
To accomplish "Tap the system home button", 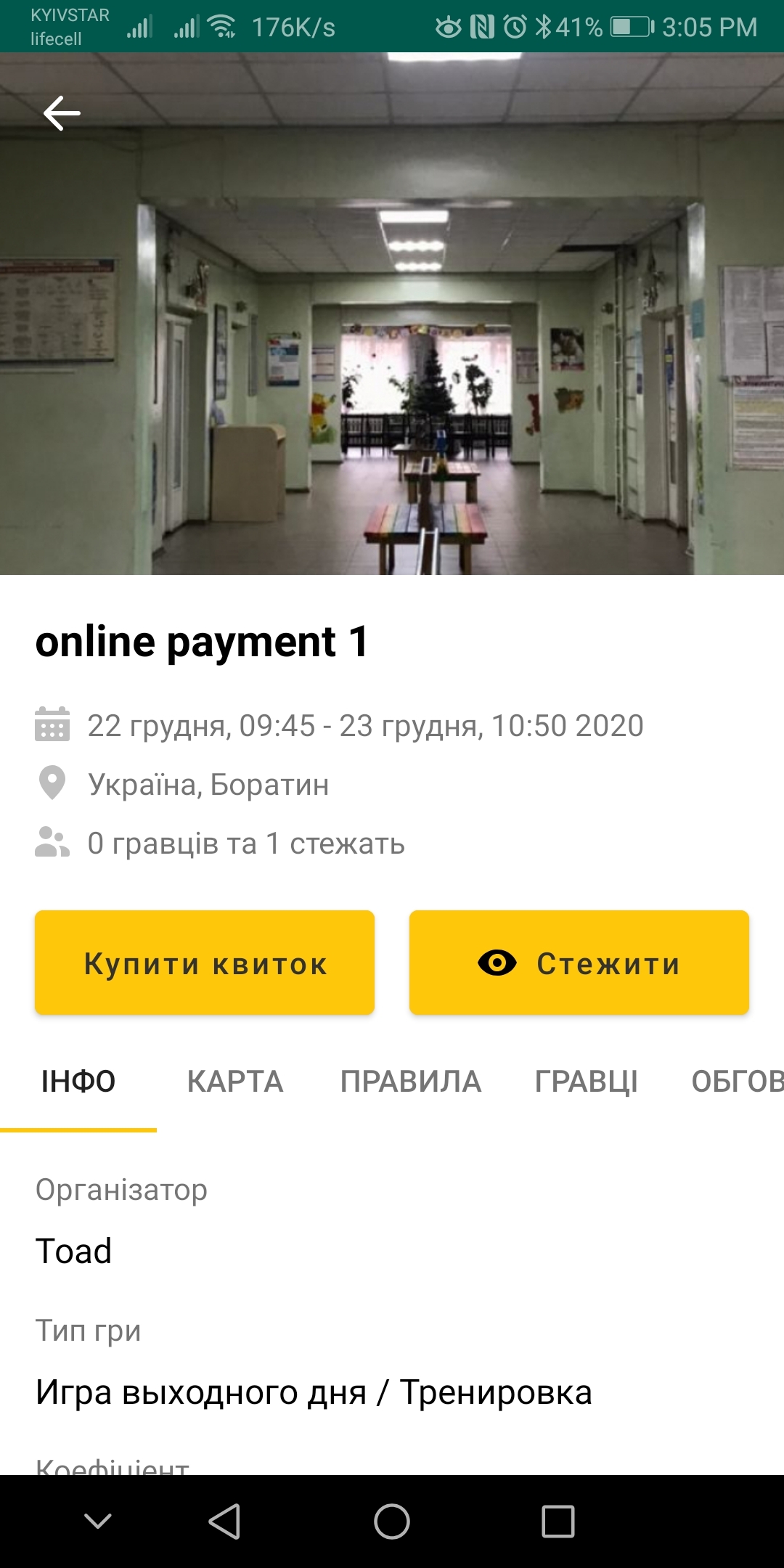I will (x=392, y=1521).
